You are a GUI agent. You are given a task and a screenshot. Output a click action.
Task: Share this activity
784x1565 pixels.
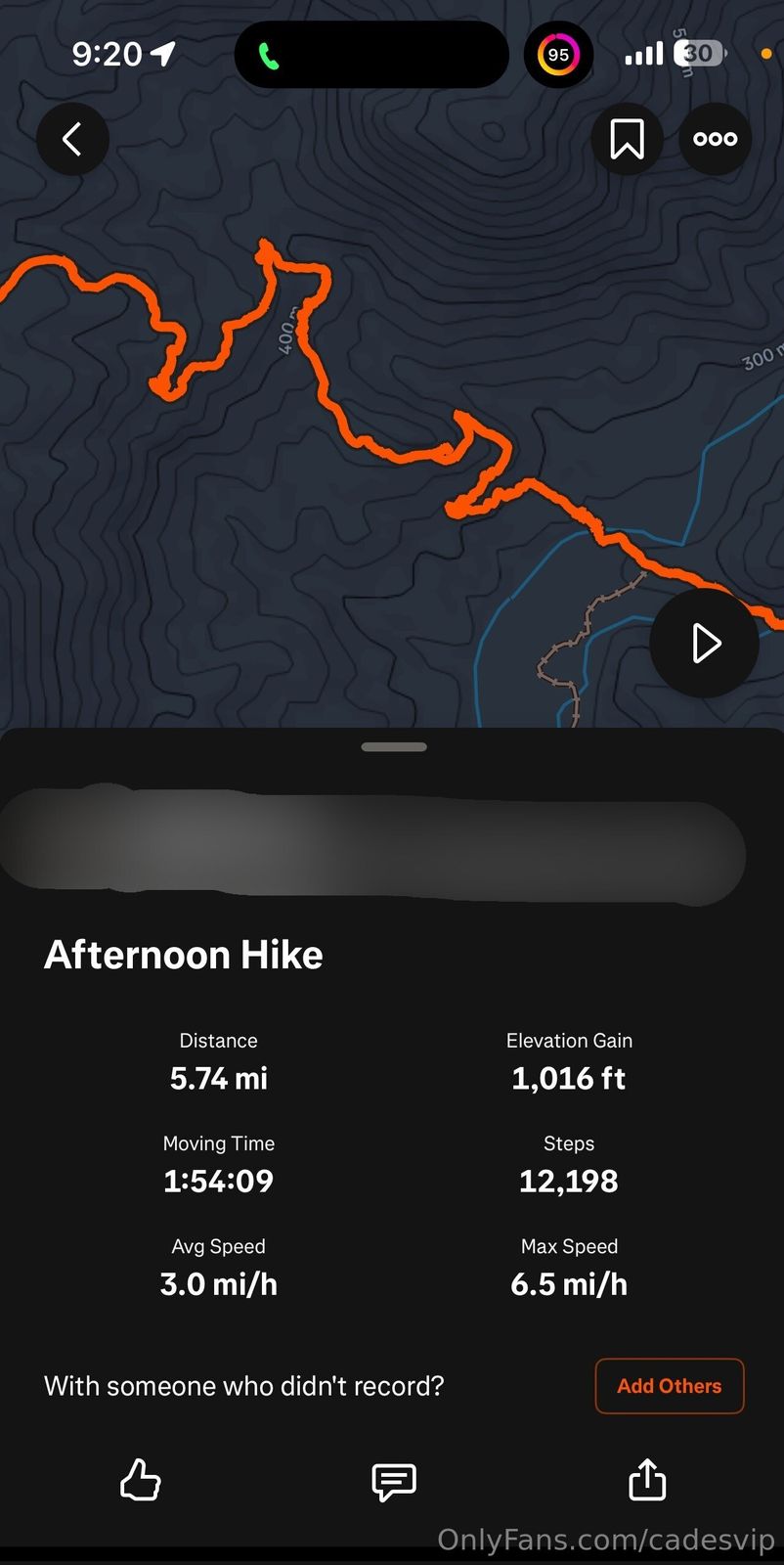[647, 1480]
